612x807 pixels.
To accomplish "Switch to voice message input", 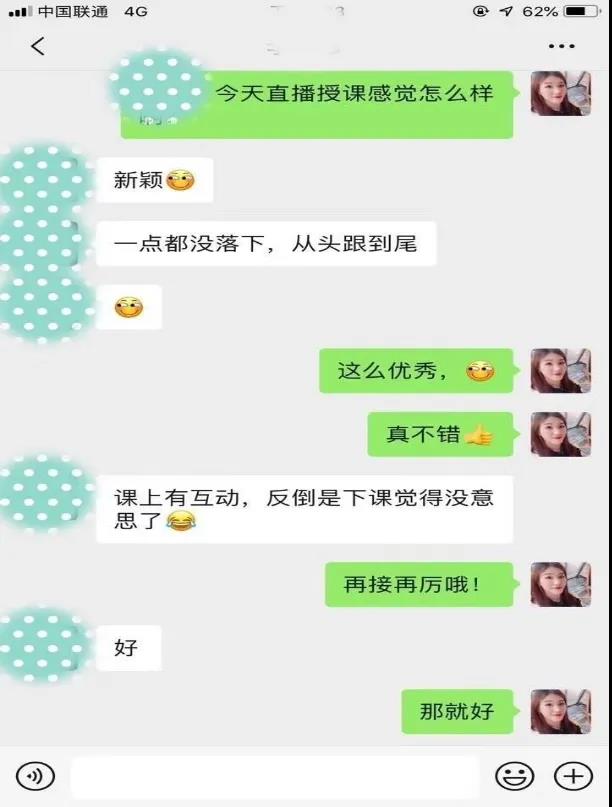I will pyautogui.click(x=36, y=776).
